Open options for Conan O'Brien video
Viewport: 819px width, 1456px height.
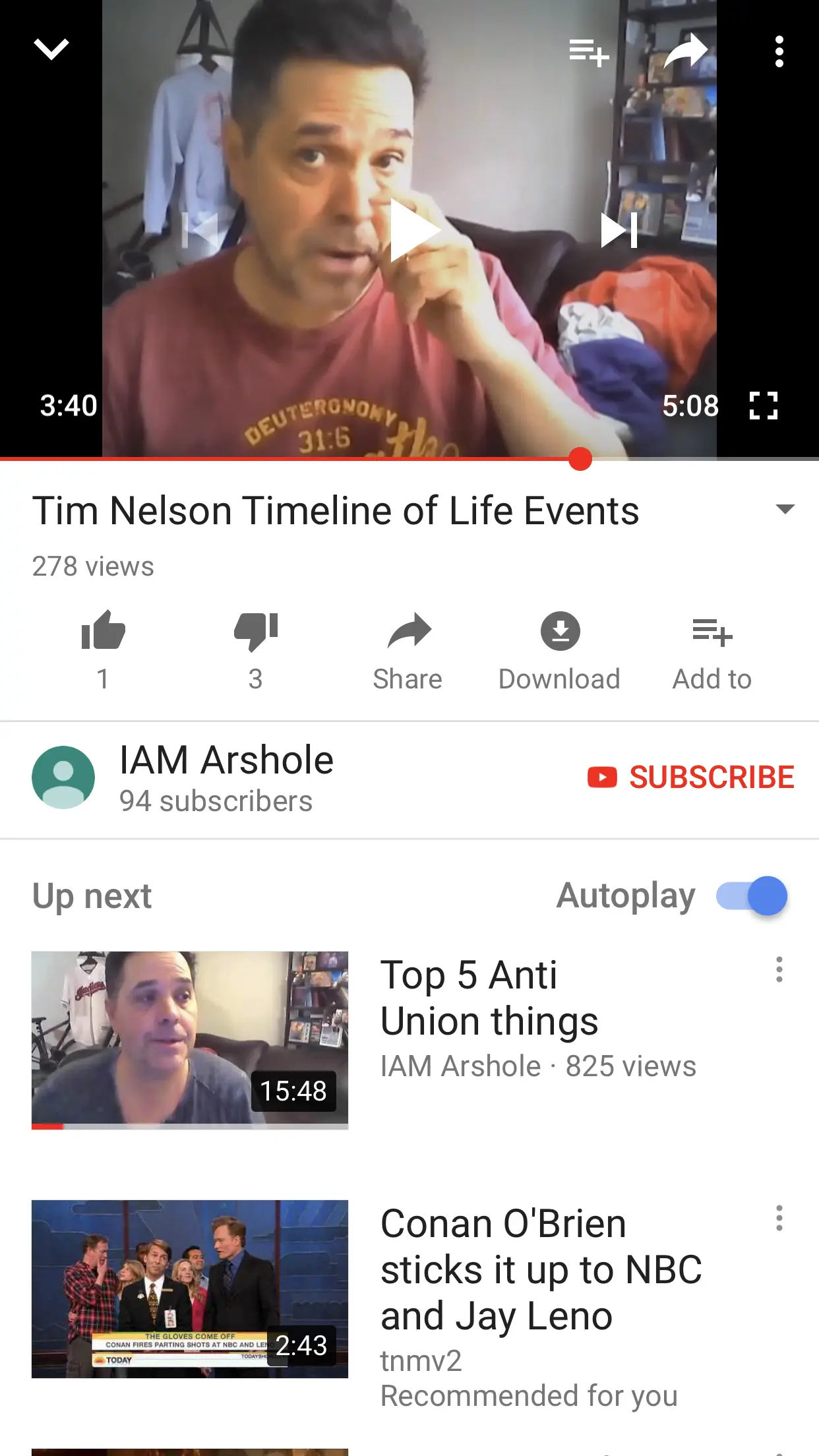click(x=779, y=1219)
